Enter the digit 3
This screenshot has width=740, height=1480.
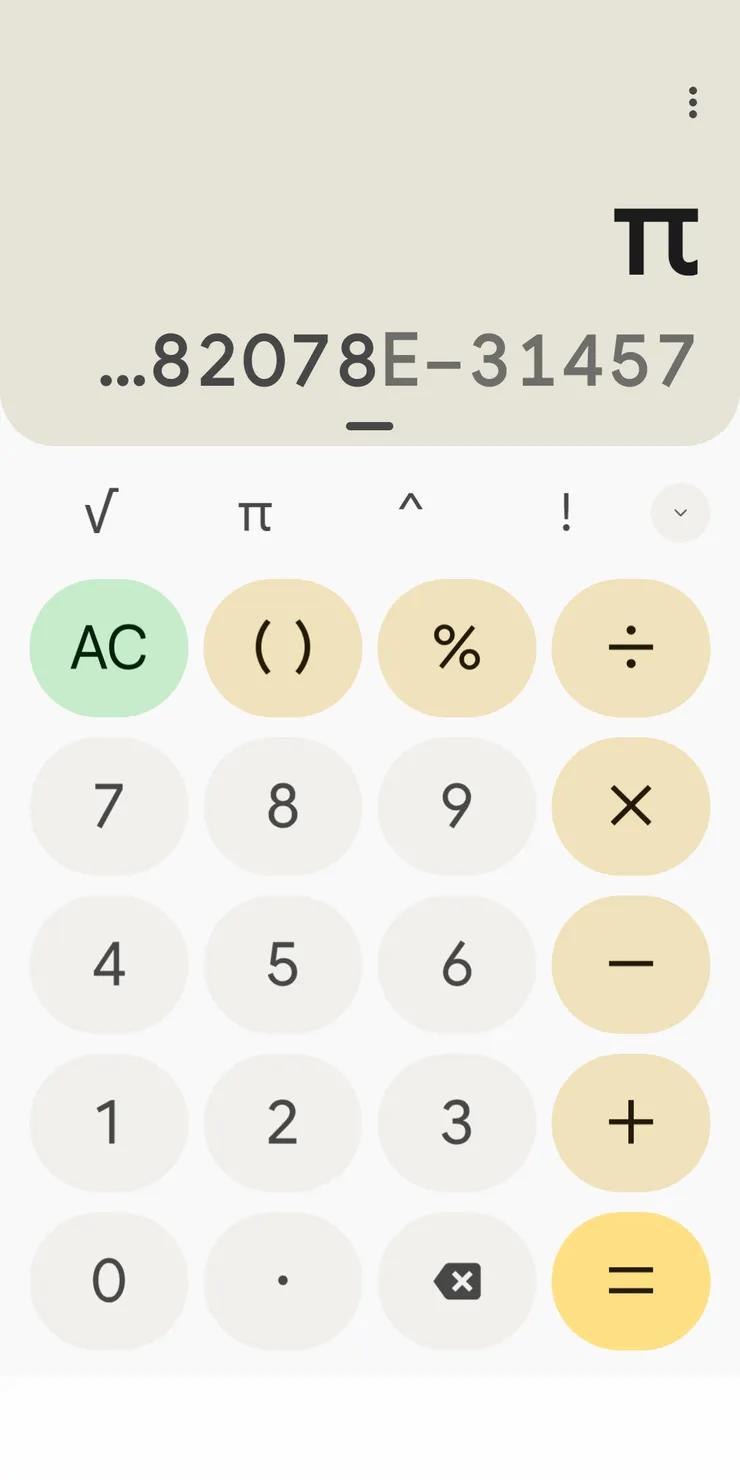click(x=457, y=1122)
